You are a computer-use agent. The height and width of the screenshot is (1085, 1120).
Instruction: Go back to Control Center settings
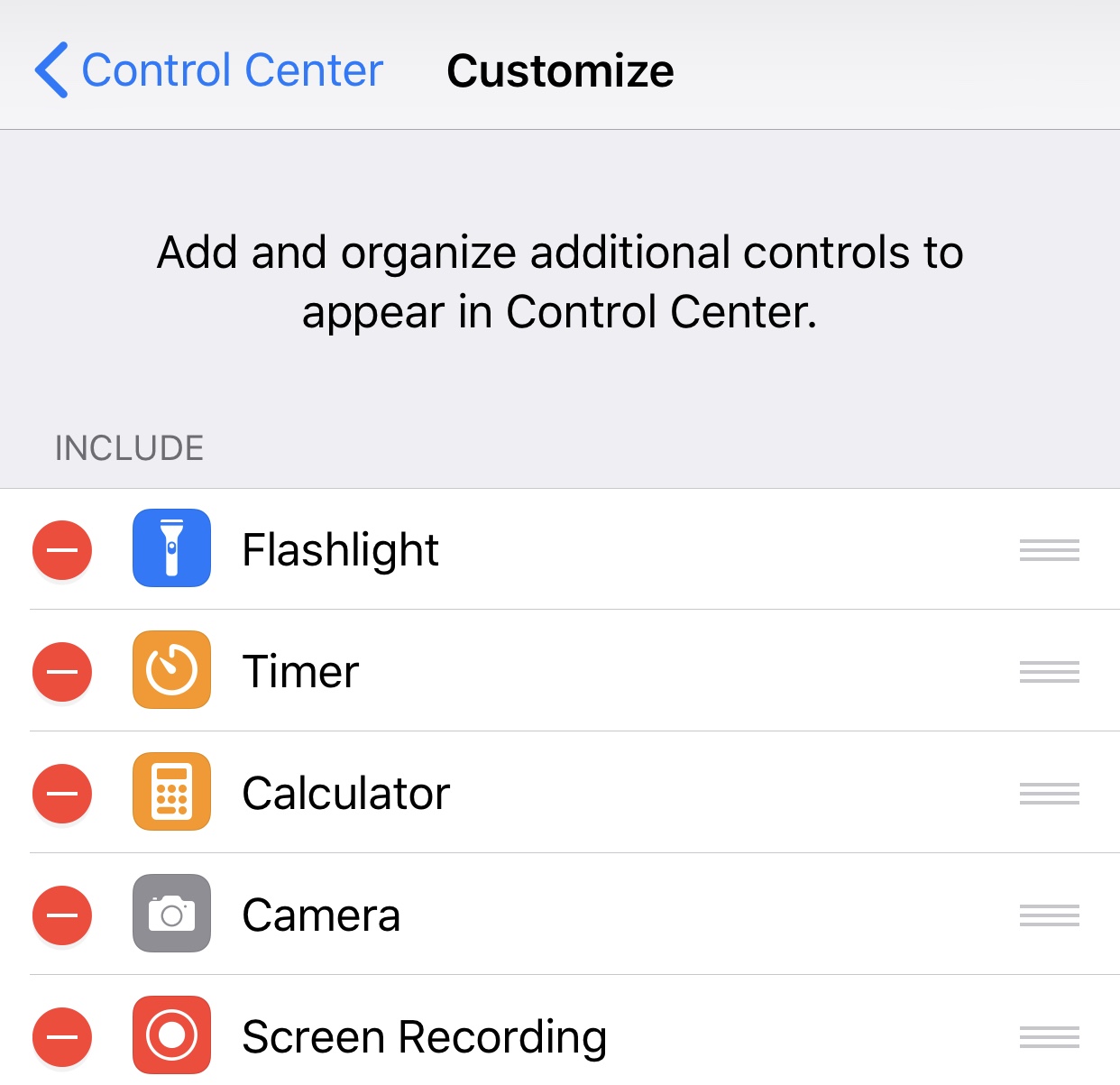click(x=209, y=70)
